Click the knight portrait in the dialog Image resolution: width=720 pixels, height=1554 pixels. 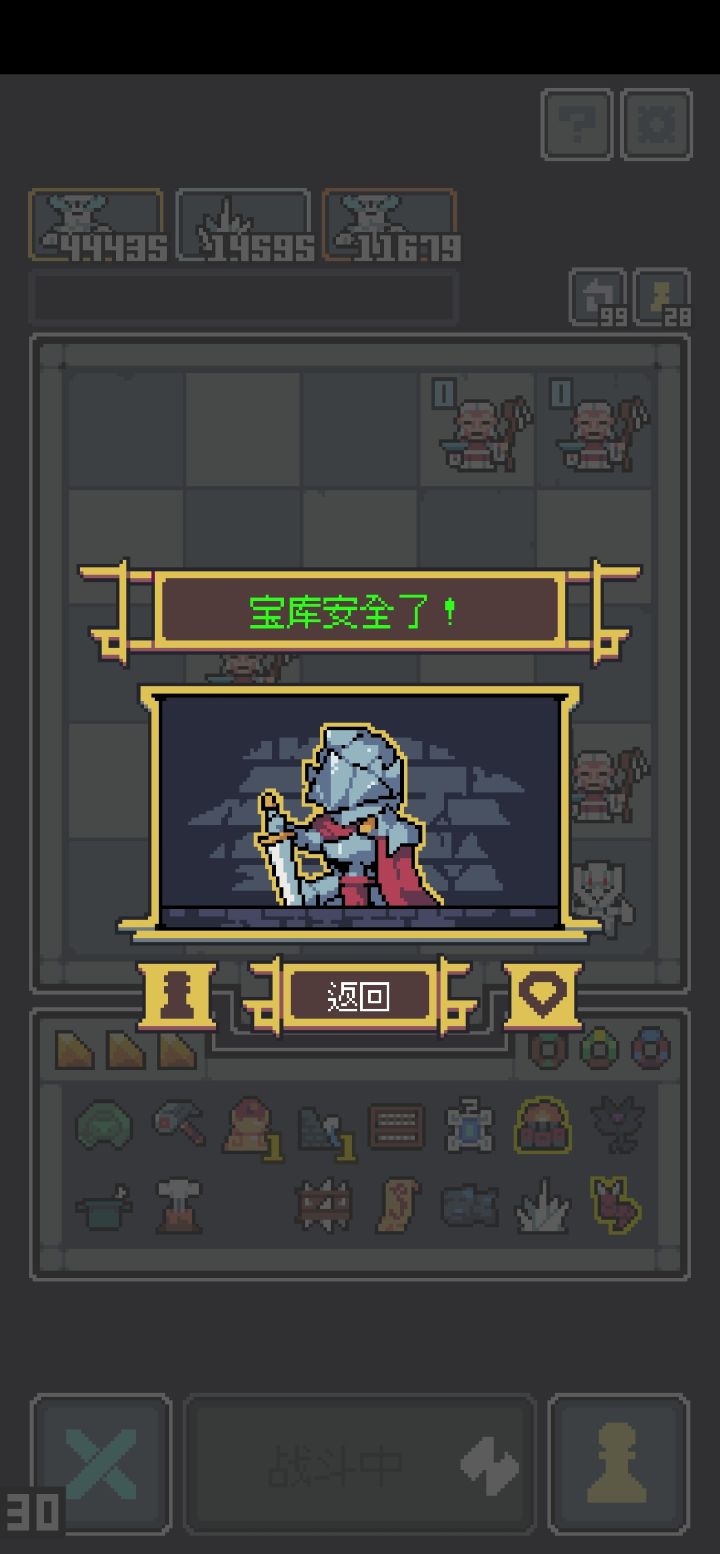click(x=355, y=815)
